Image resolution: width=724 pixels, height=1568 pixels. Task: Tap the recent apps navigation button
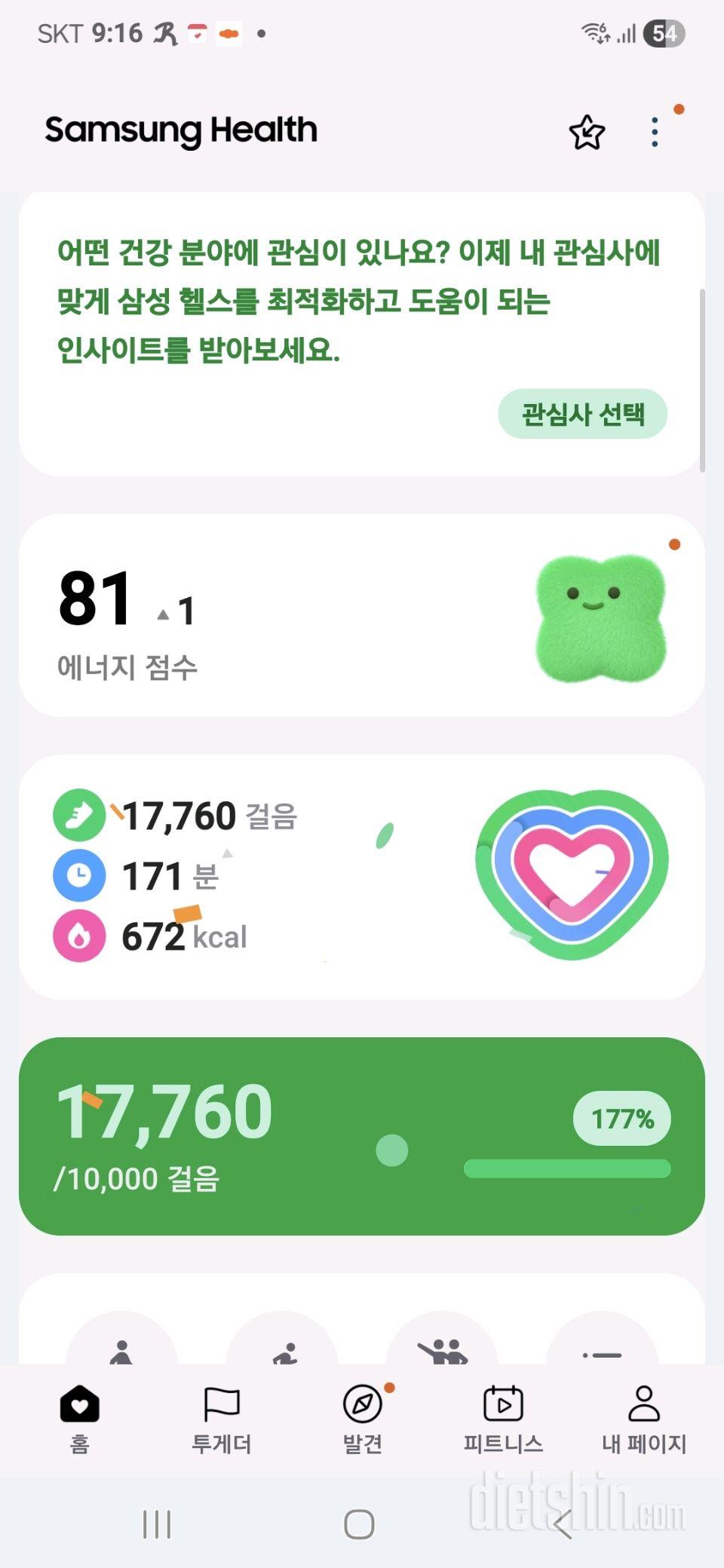pyautogui.click(x=155, y=1523)
